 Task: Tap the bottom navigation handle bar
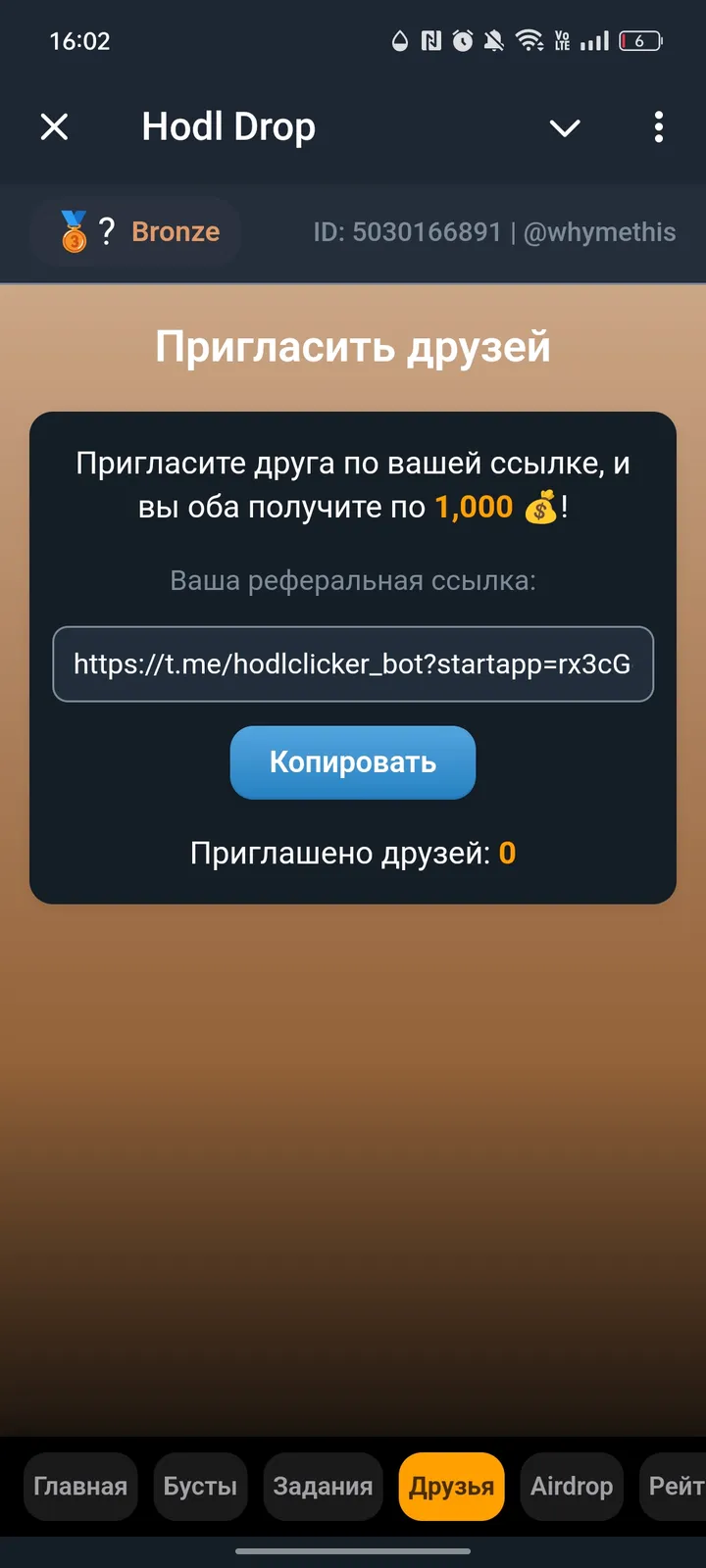(x=353, y=1551)
